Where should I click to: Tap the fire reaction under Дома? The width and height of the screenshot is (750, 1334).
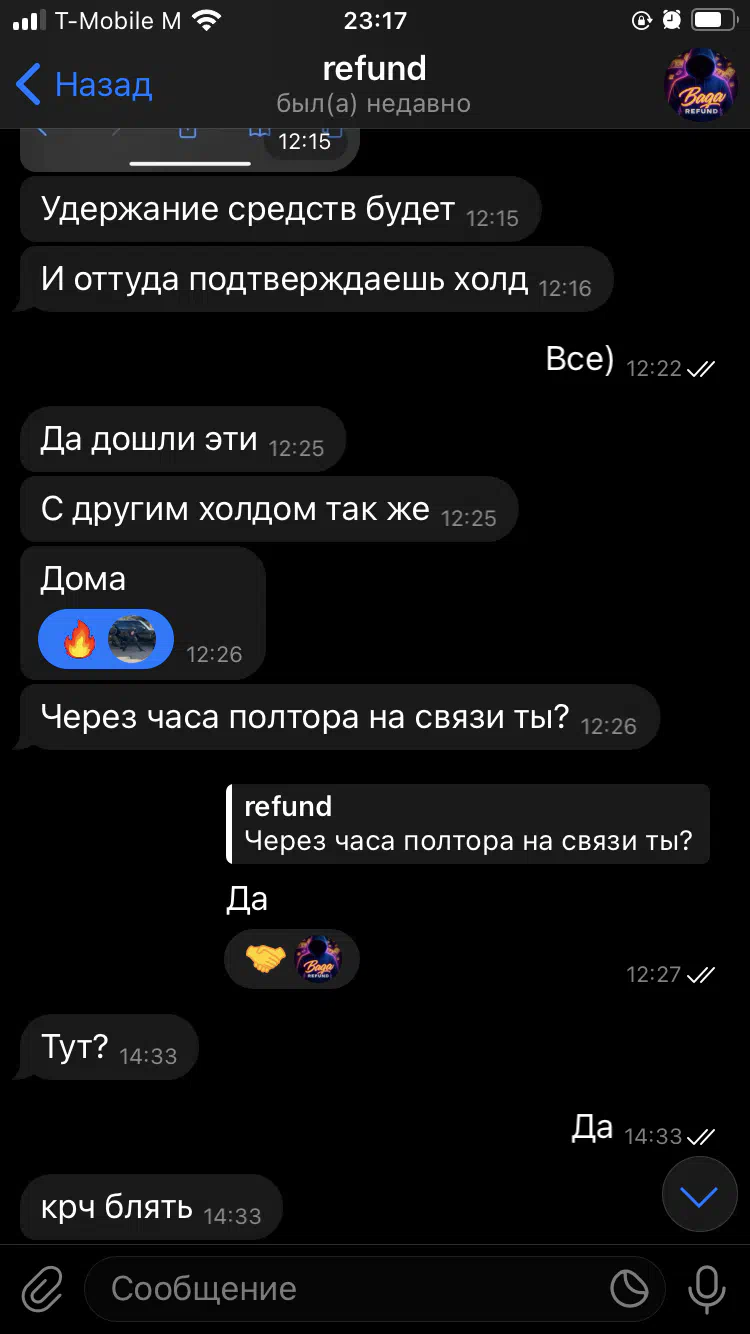tap(106, 640)
